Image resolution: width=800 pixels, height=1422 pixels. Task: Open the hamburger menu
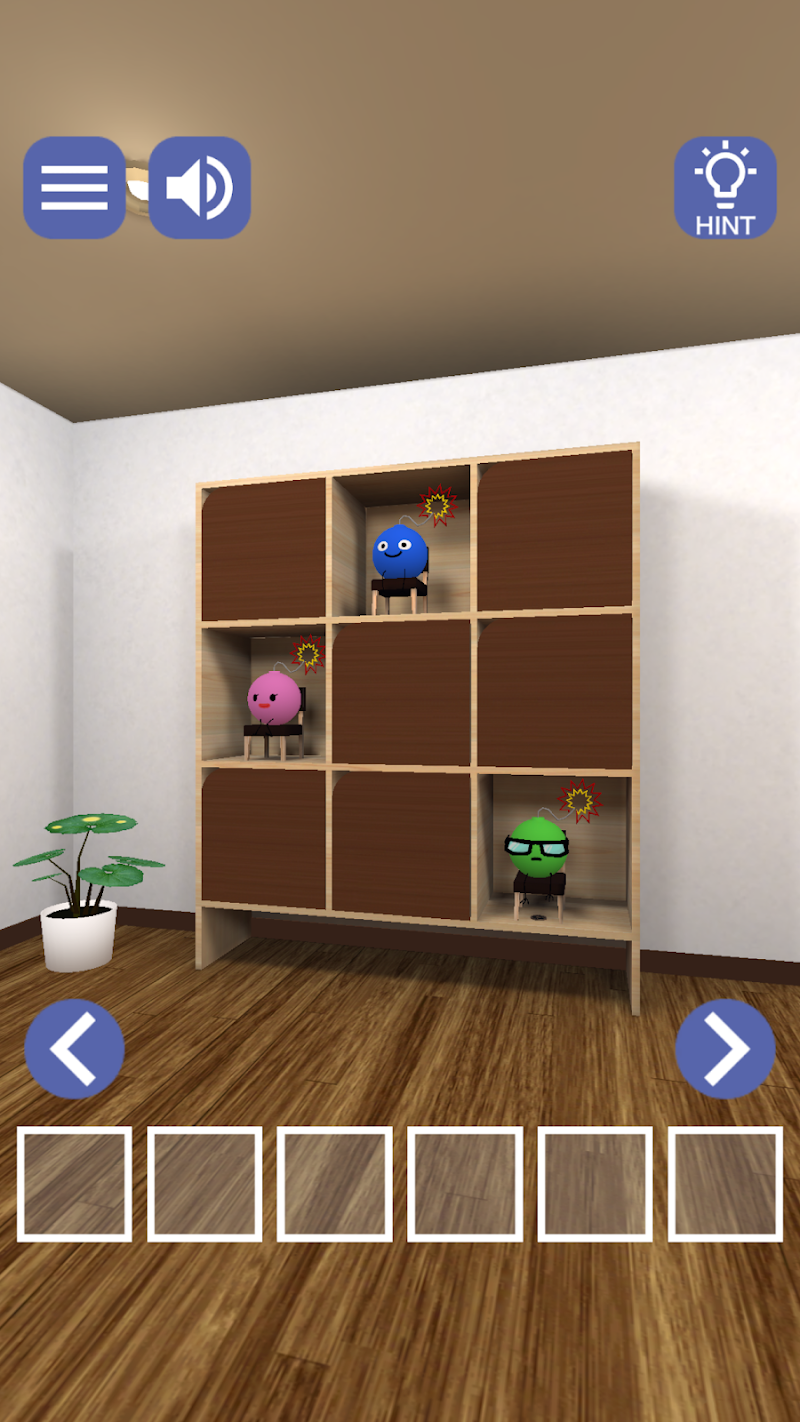point(74,188)
